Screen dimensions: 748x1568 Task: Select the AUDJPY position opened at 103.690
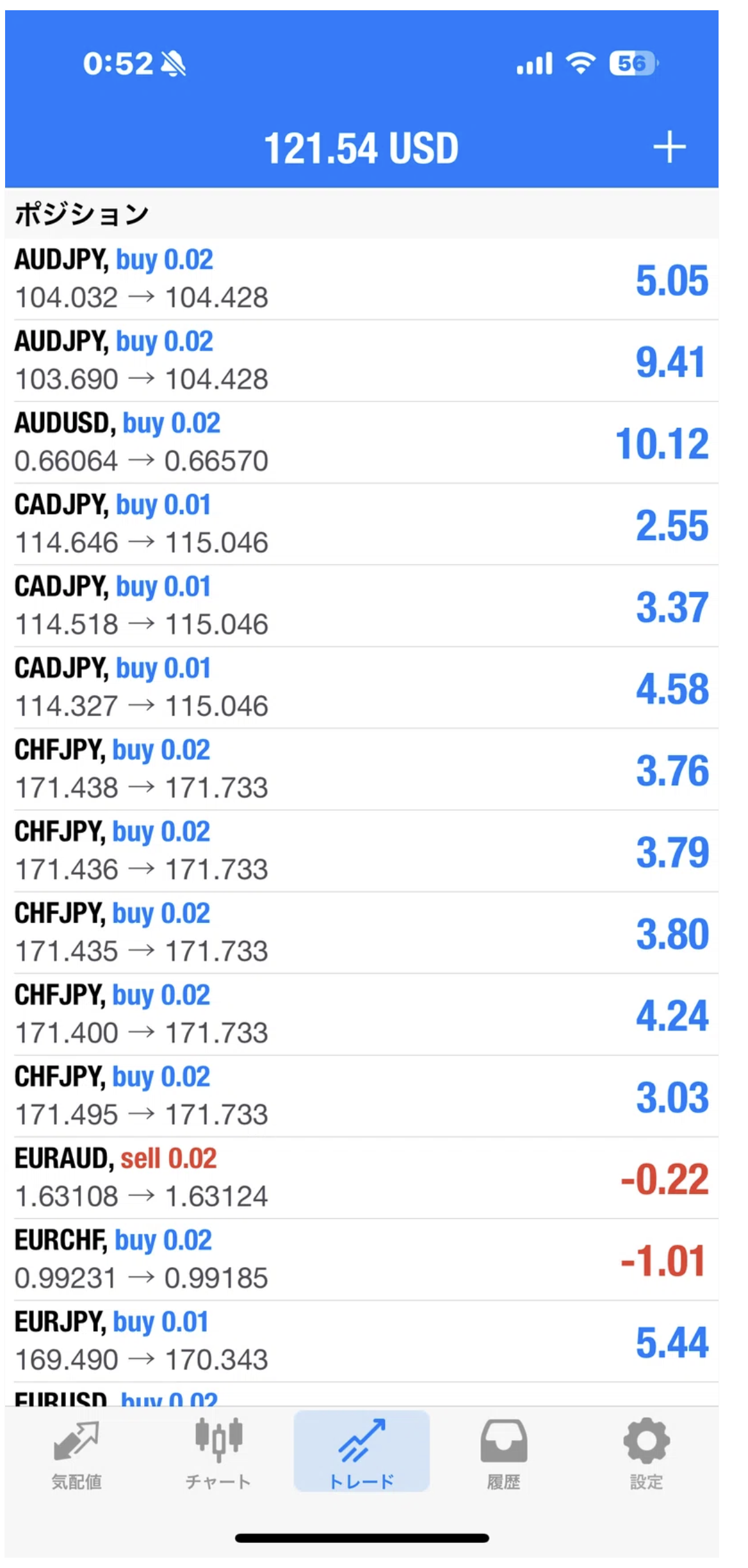361,361
